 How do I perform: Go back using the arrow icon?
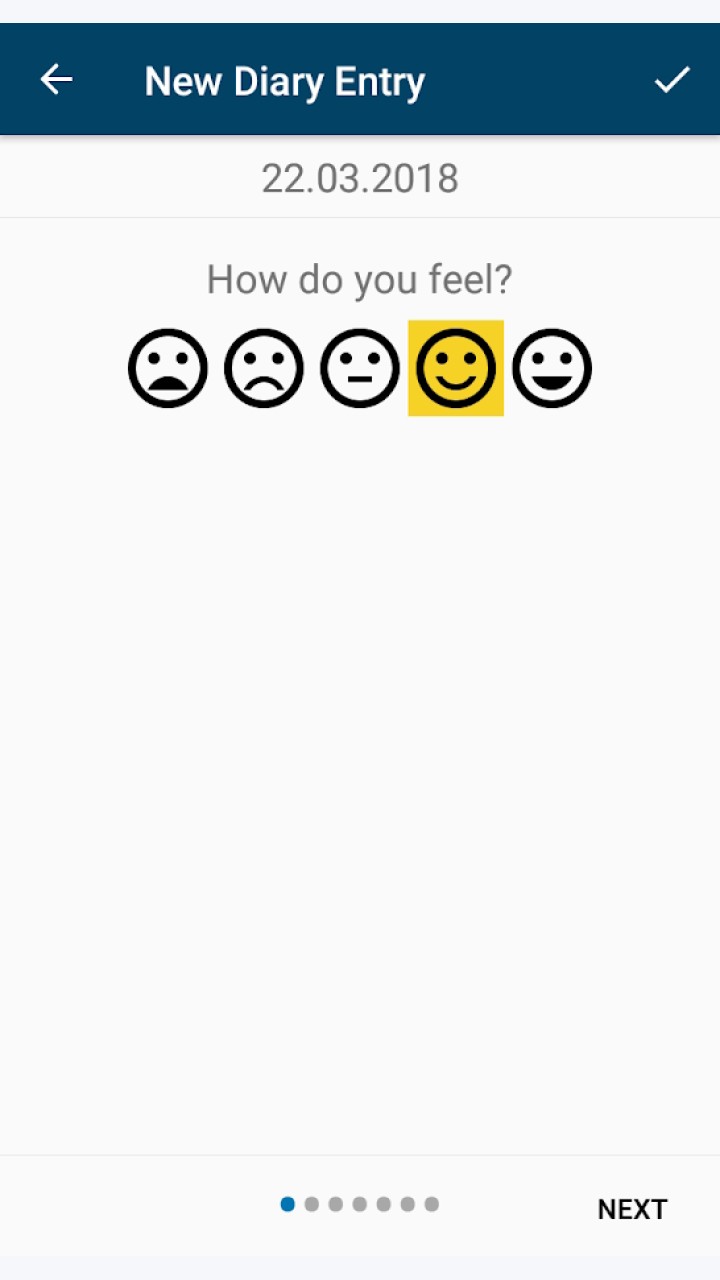click(x=56, y=80)
